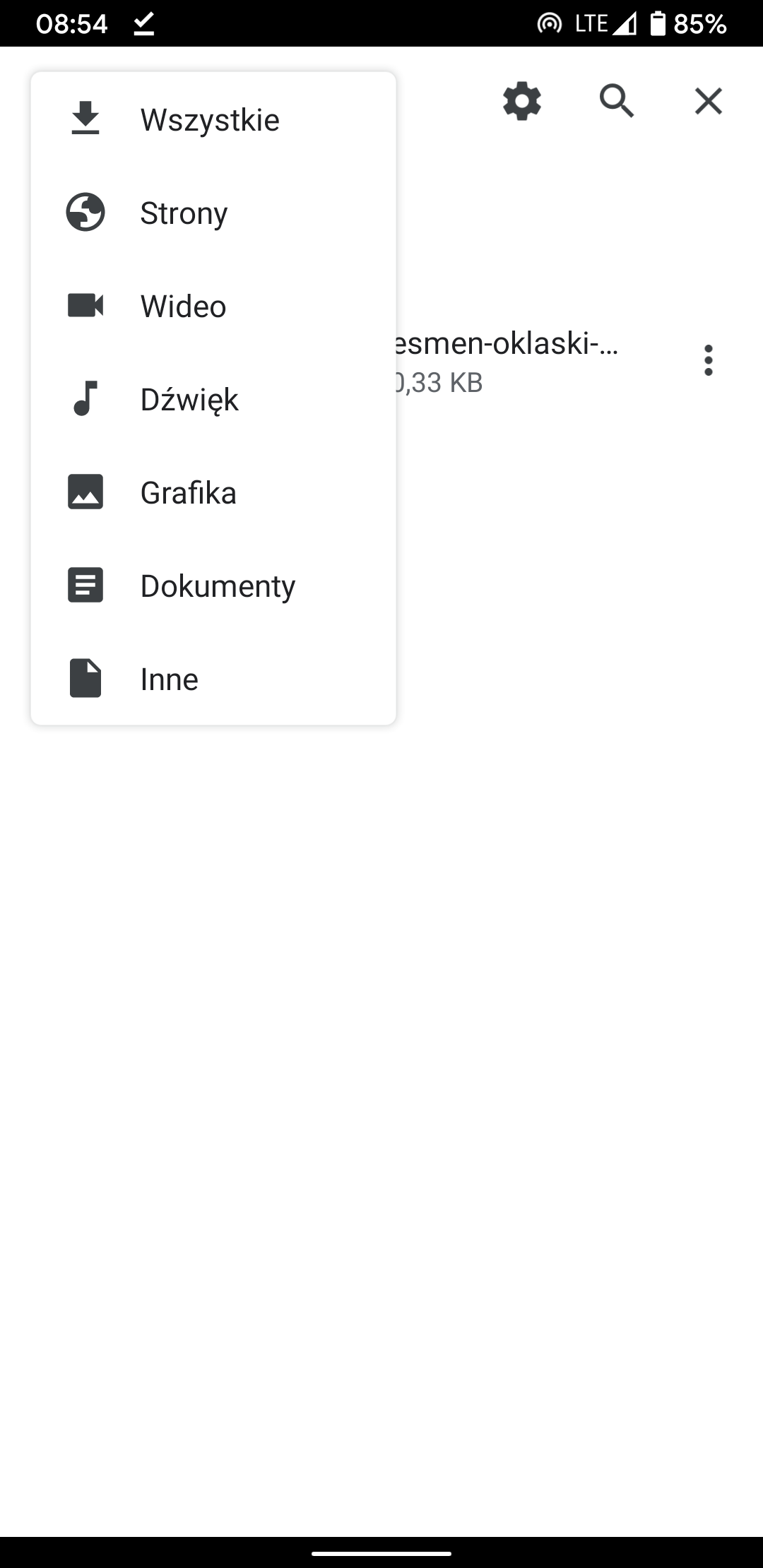This screenshot has height=1568, width=763.
Task: Open more options for esmen-oklaski file
Action: coord(709,361)
